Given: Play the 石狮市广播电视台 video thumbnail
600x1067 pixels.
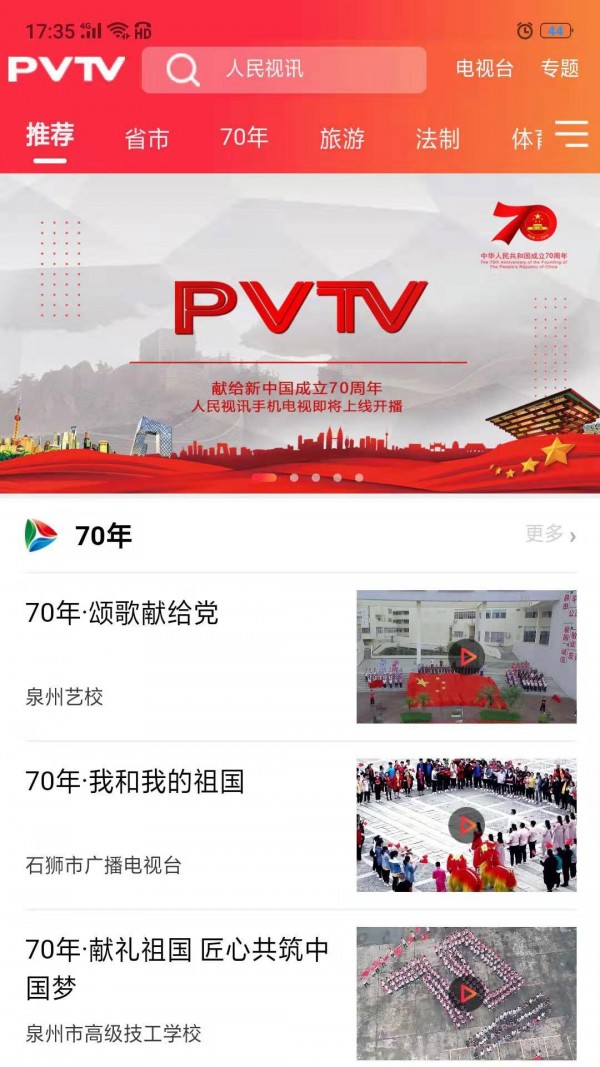Looking at the screenshot, I should click(x=466, y=825).
